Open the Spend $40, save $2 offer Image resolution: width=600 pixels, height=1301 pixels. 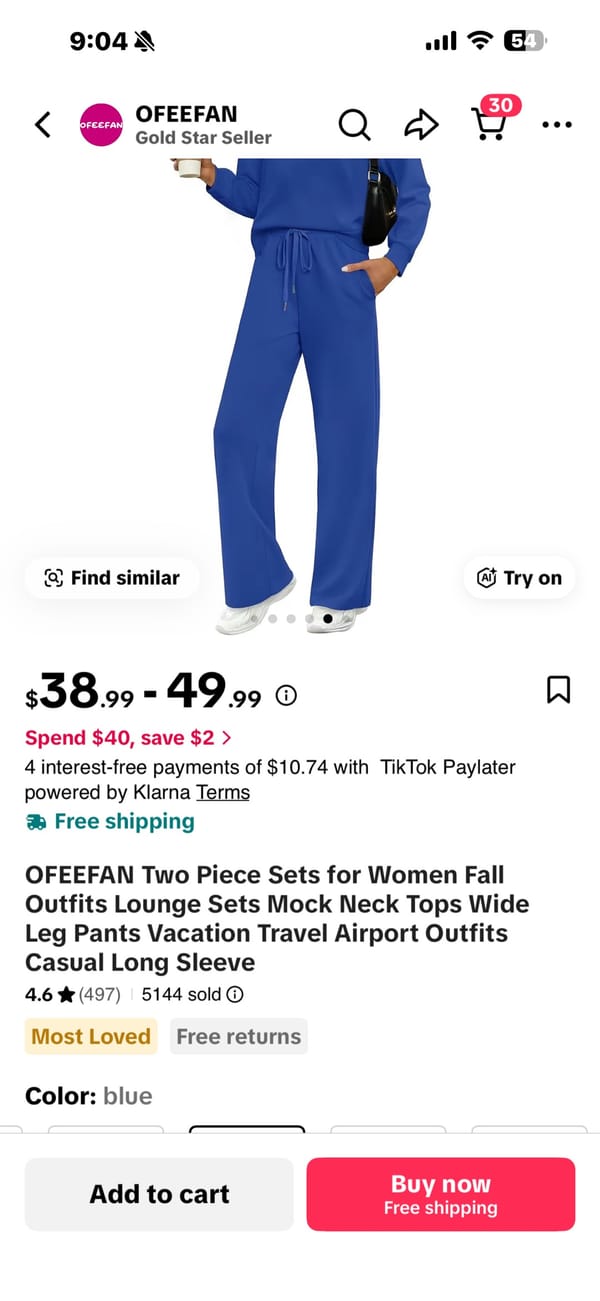click(x=128, y=738)
